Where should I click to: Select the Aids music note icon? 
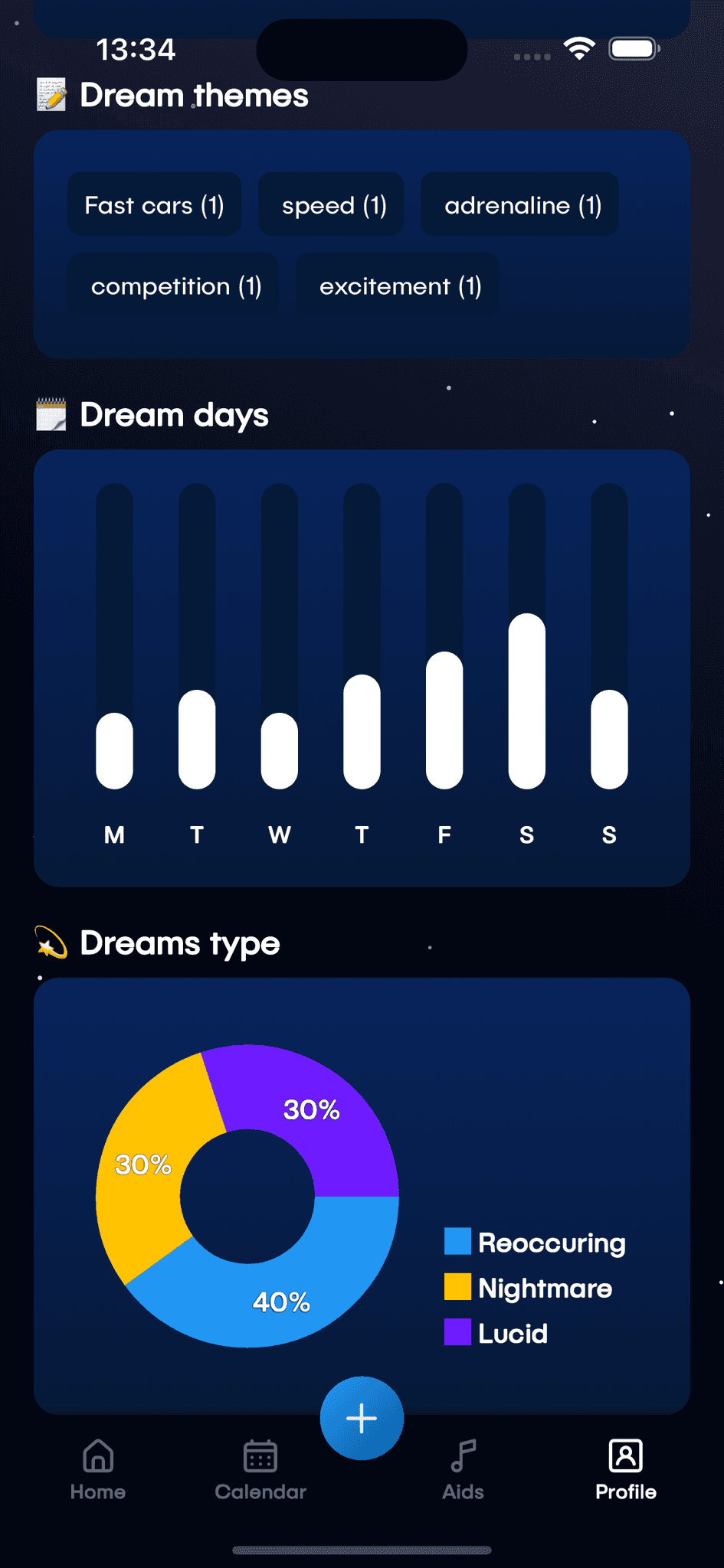tap(463, 1455)
